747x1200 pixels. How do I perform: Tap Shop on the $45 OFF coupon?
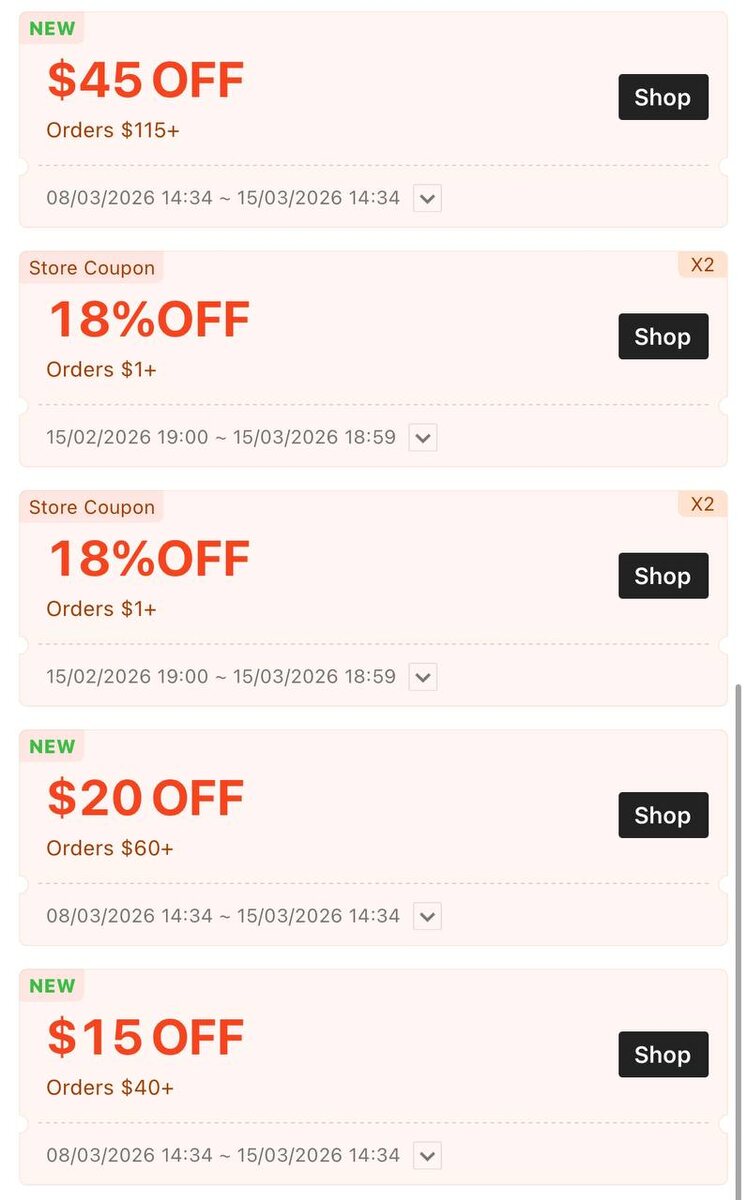click(x=663, y=97)
